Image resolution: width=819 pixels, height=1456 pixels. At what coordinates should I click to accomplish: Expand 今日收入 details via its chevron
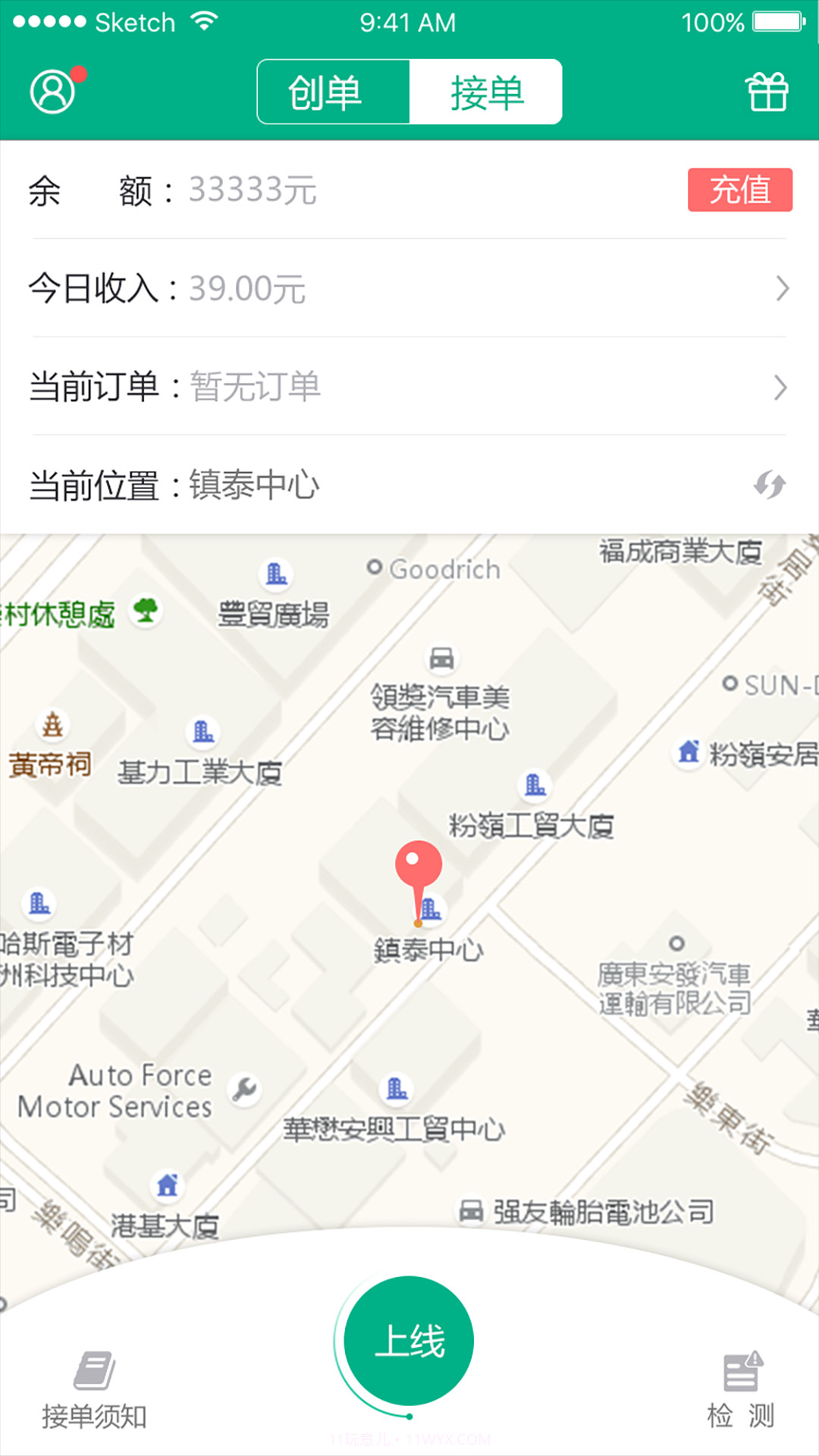coord(783,287)
